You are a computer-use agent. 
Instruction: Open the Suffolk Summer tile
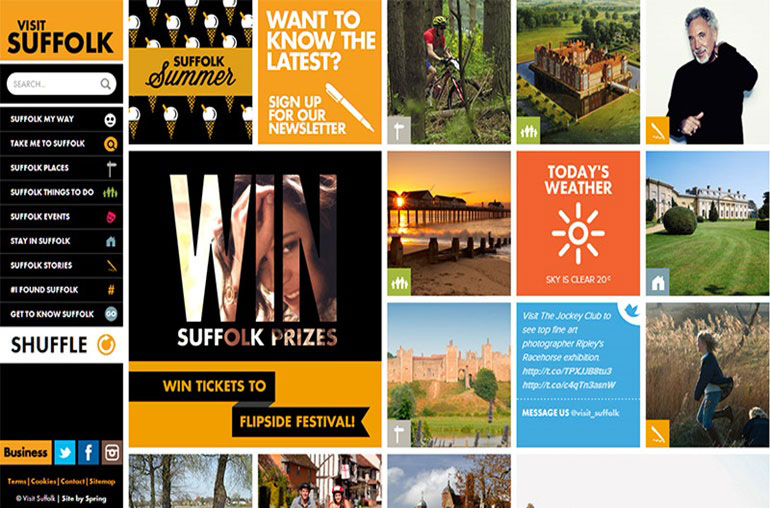click(x=190, y=71)
